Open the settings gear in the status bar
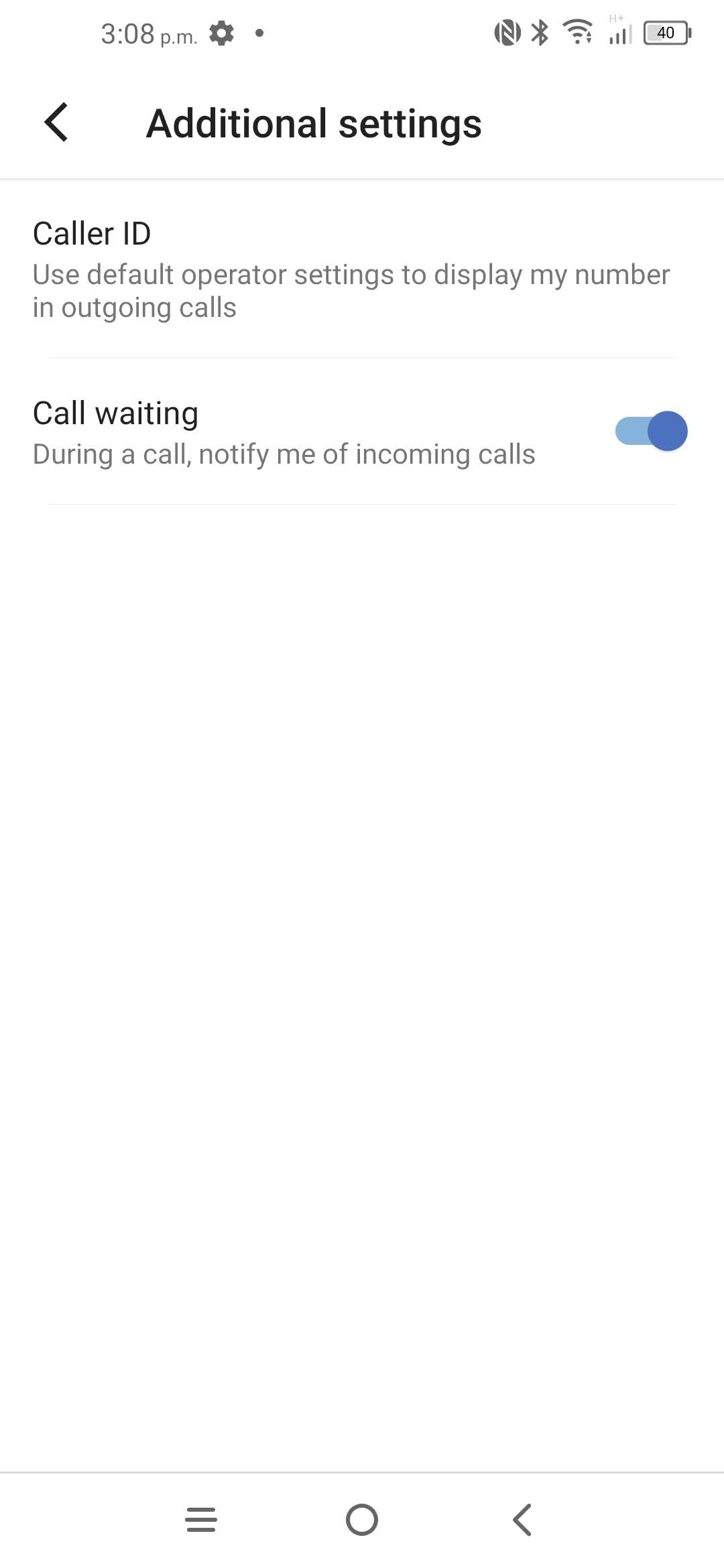724x1568 pixels. pos(223,32)
